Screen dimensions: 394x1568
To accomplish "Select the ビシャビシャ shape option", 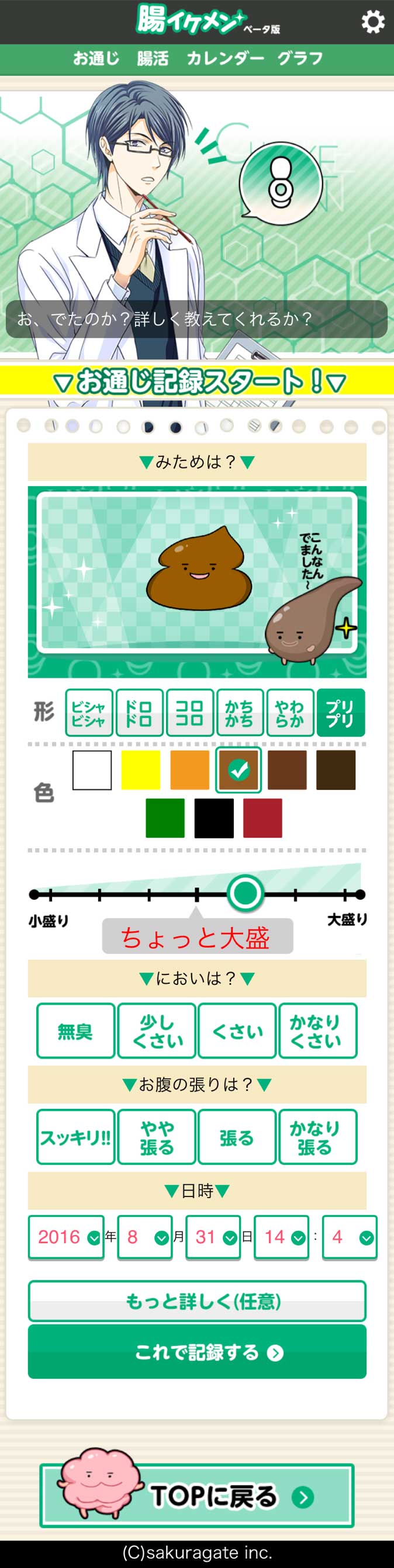I will click(x=89, y=713).
